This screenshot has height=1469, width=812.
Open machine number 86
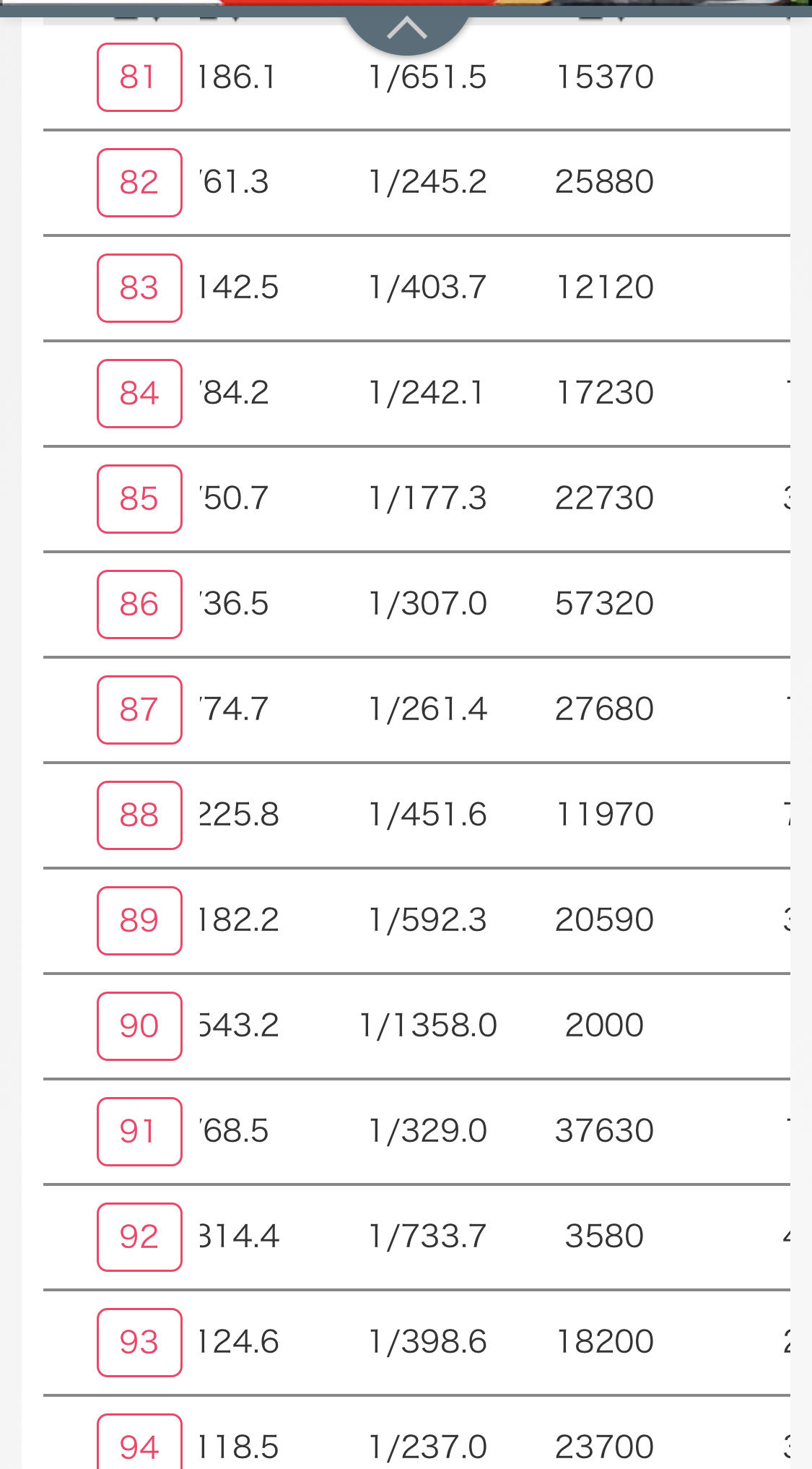pyautogui.click(x=139, y=604)
